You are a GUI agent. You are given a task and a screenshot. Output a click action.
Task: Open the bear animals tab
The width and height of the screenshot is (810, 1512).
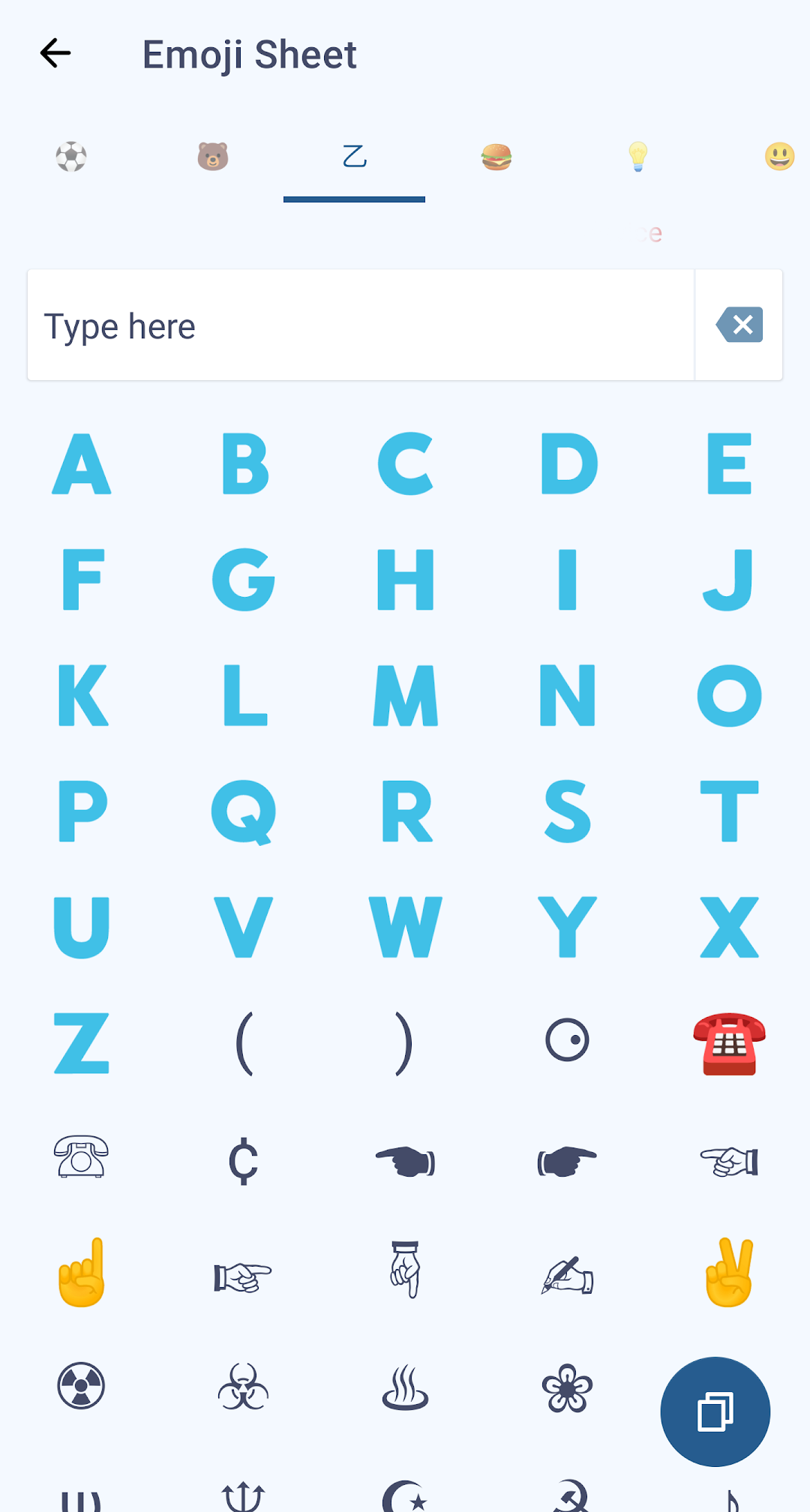point(213,157)
